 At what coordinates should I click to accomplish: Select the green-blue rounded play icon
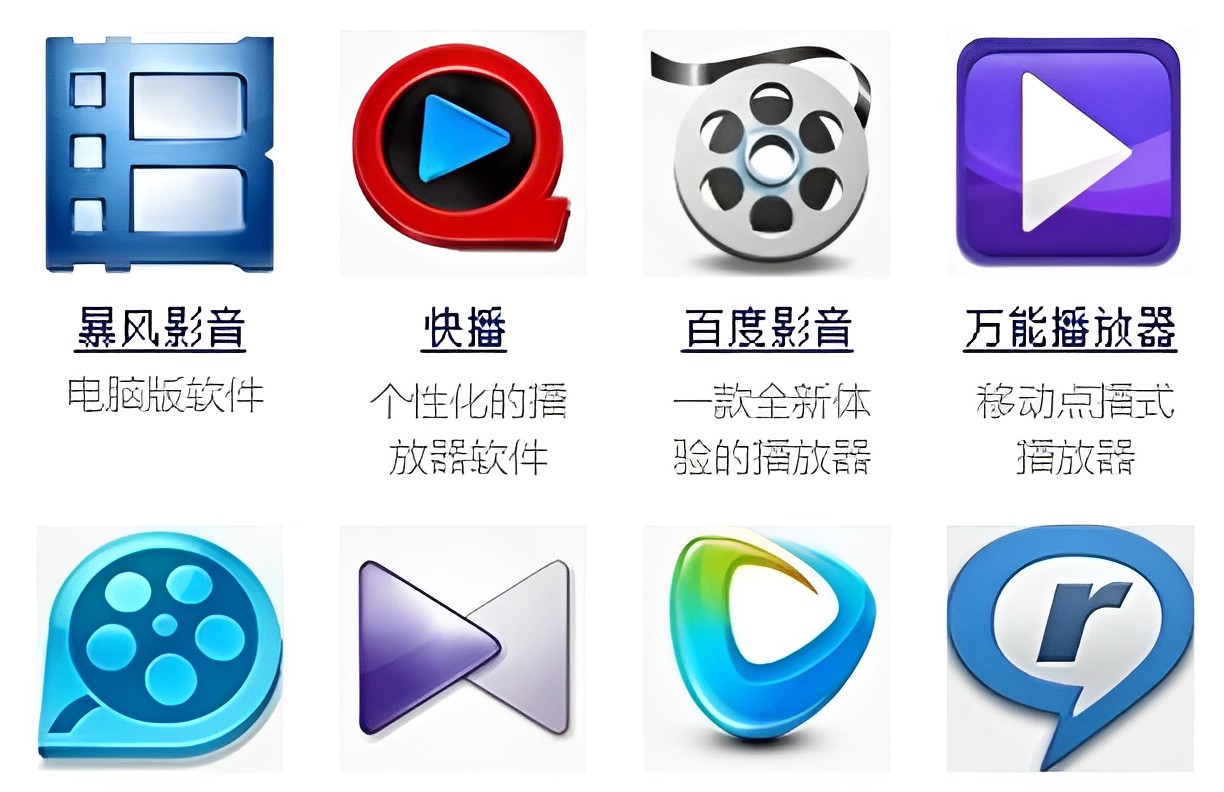(x=767, y=648)
